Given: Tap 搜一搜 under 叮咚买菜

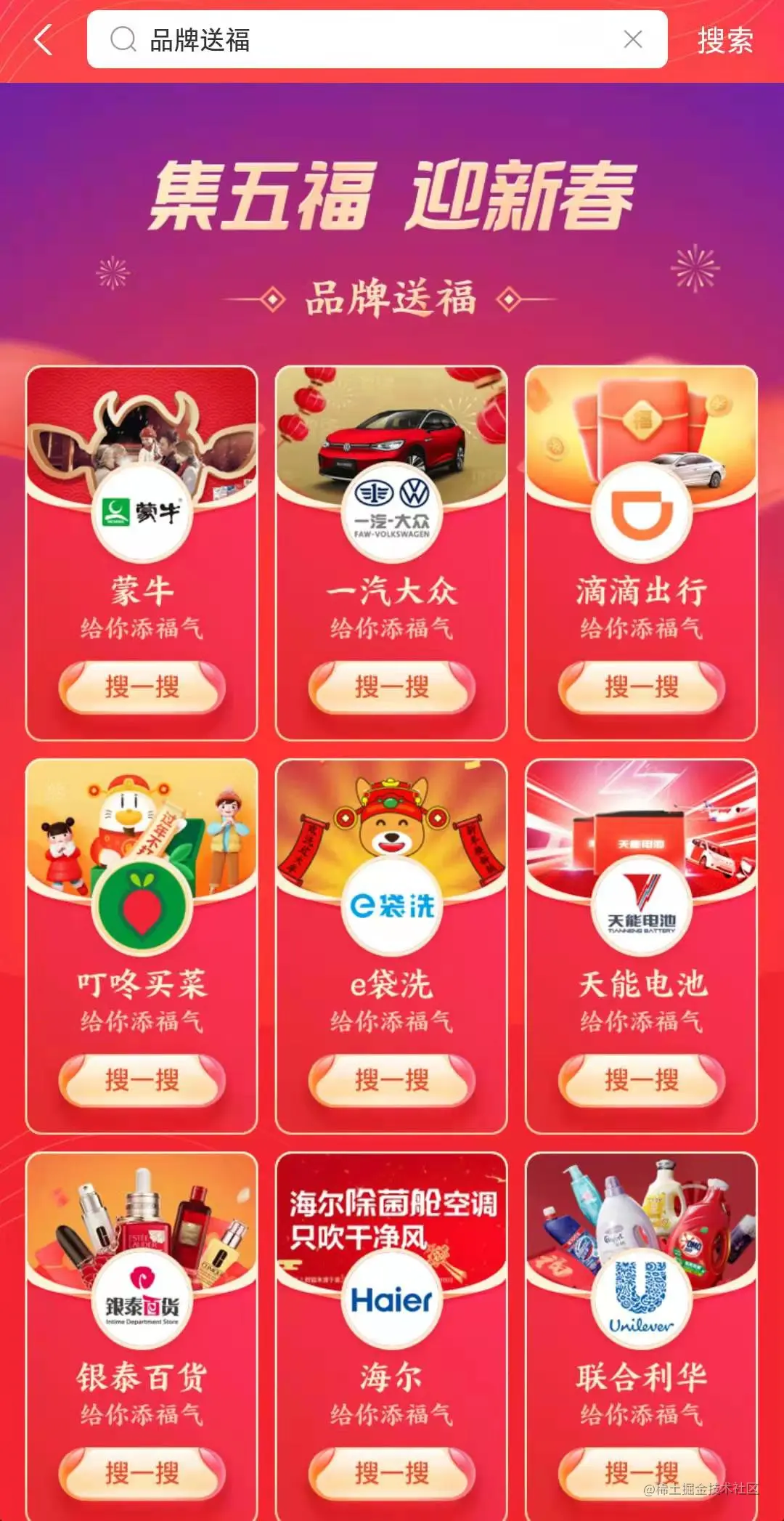Looking at the screenshot, I should [142, 1080].
